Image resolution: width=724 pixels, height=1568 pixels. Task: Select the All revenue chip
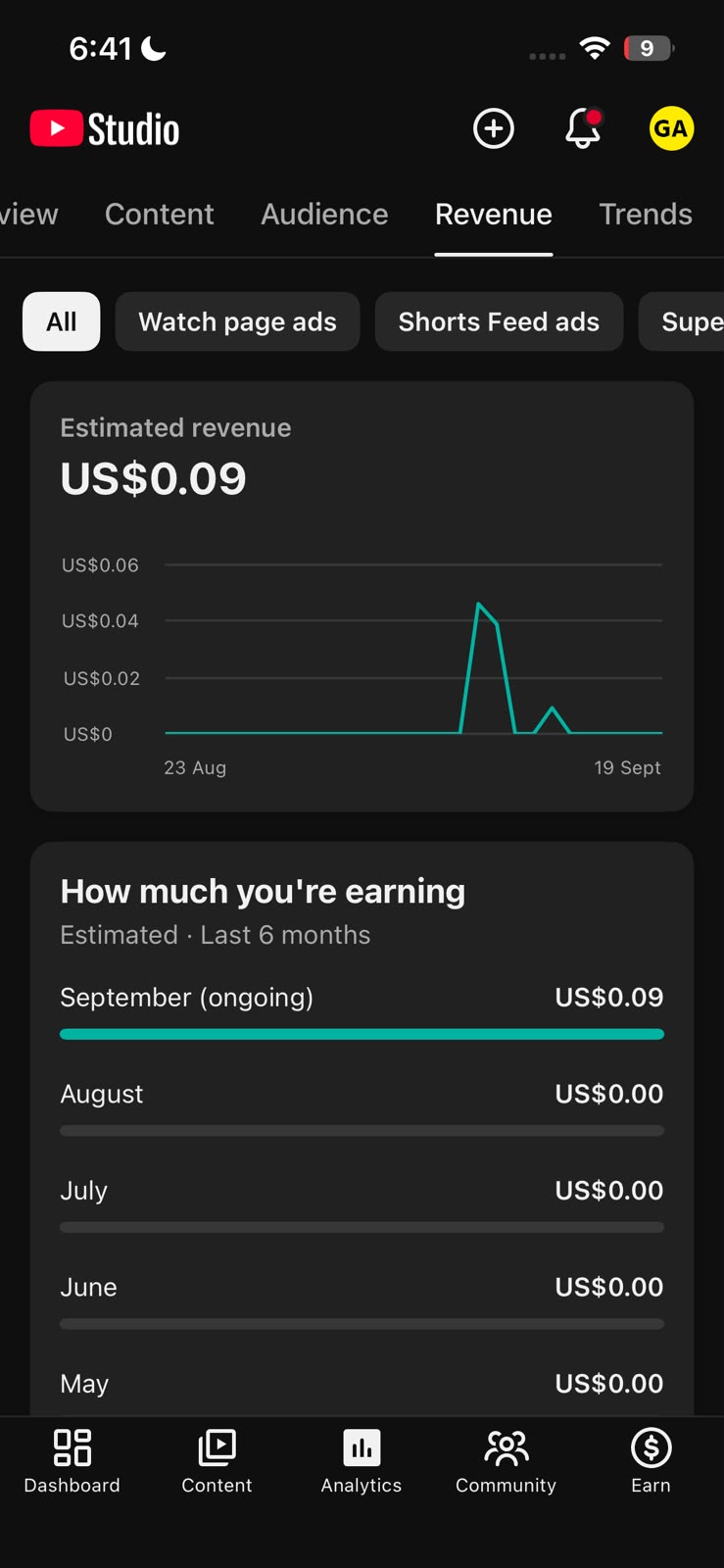[x=62, y=321]
